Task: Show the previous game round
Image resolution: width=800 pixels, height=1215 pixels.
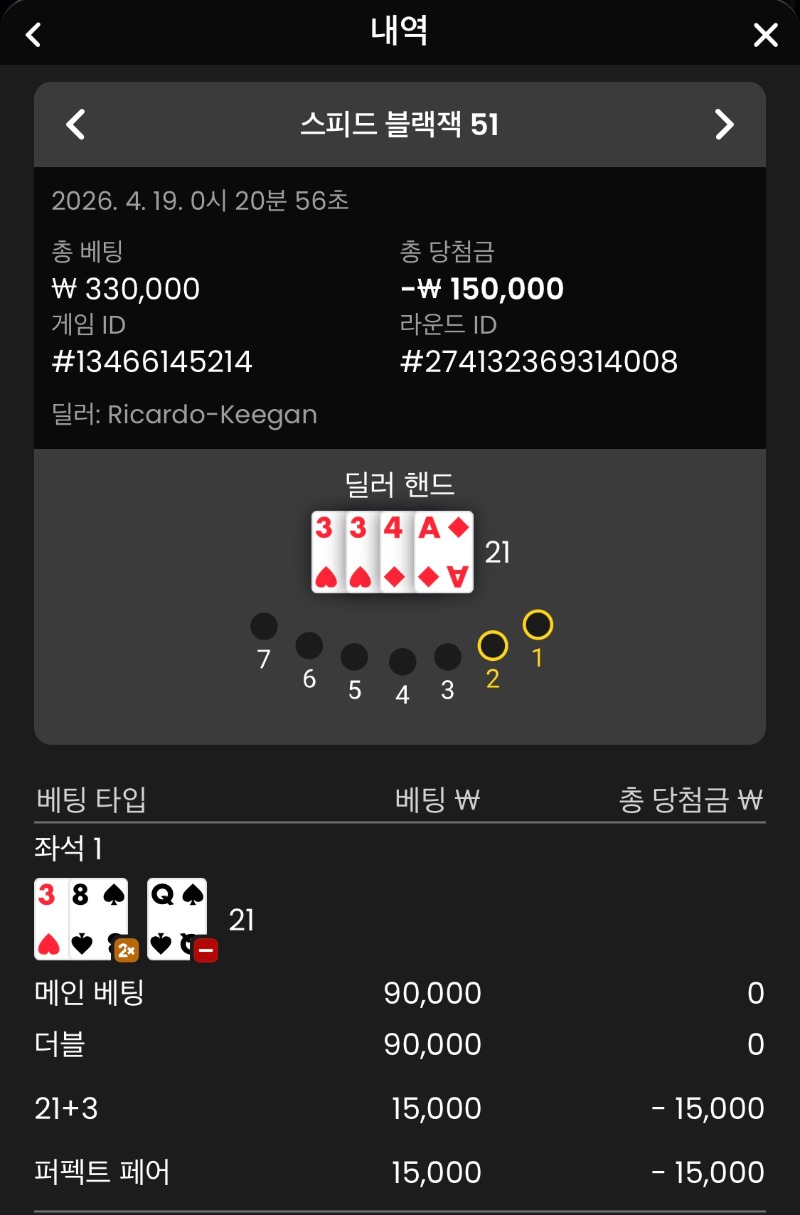Action: point(76,125)
